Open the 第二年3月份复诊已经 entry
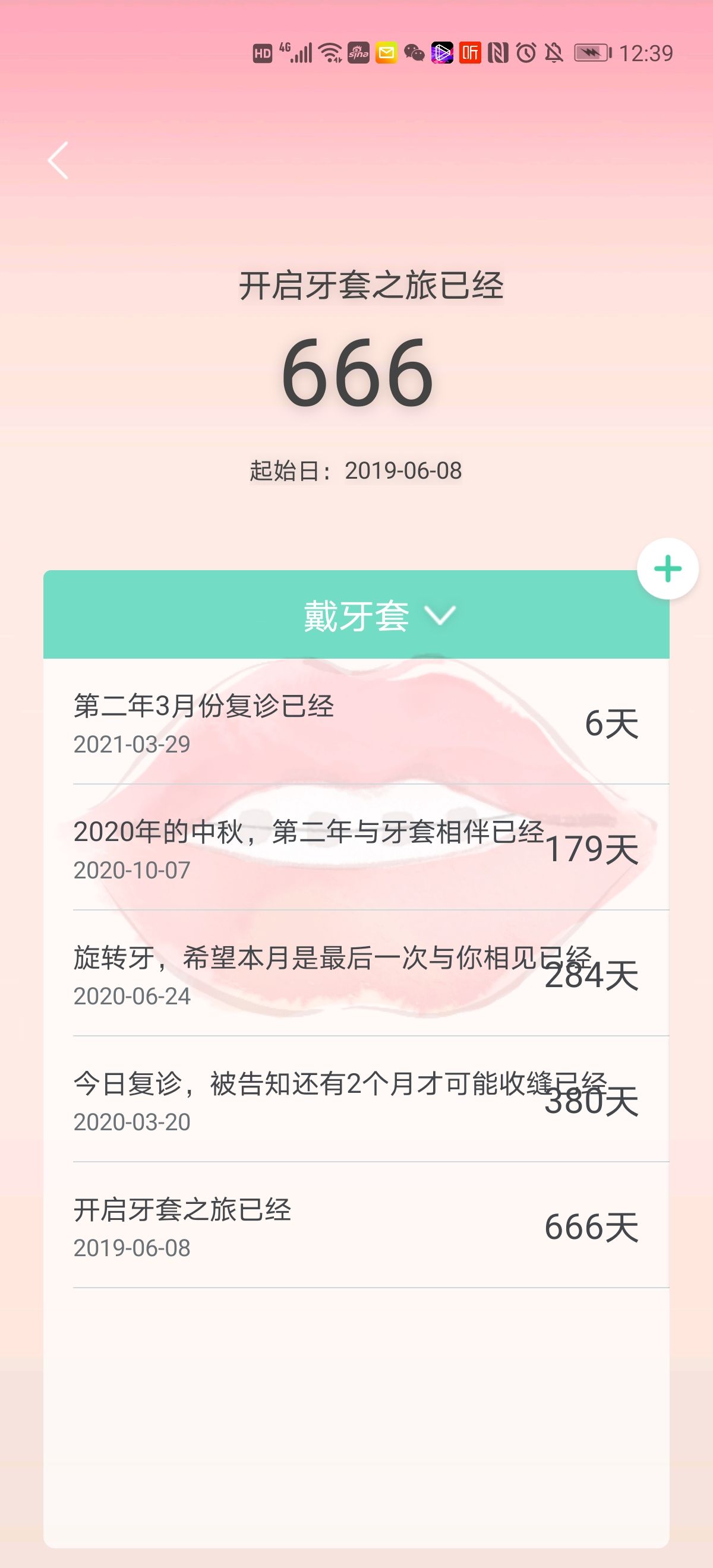 tap(356, 722)
